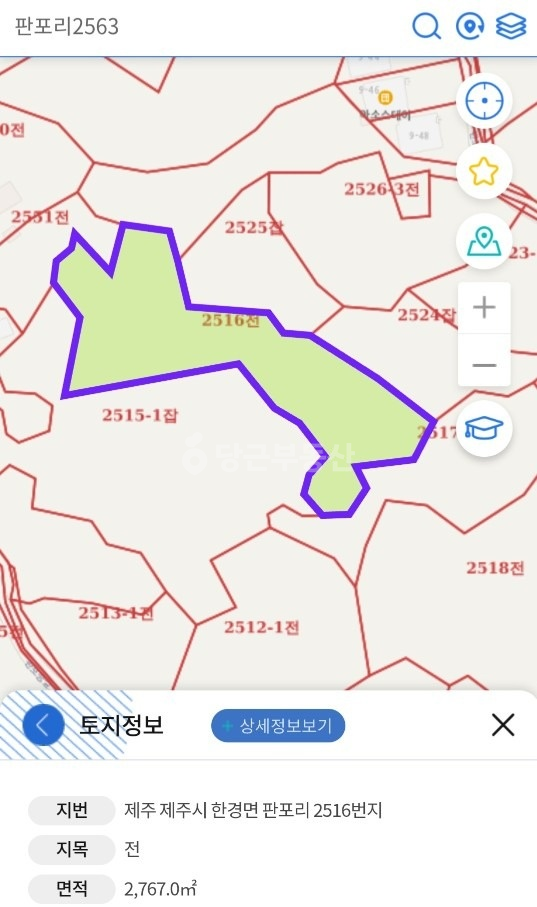The width and height of the screenshot is (537, 907).
Task: Open 상세정보보기 details
Action: pyautogui.click(x=278, y=725)
